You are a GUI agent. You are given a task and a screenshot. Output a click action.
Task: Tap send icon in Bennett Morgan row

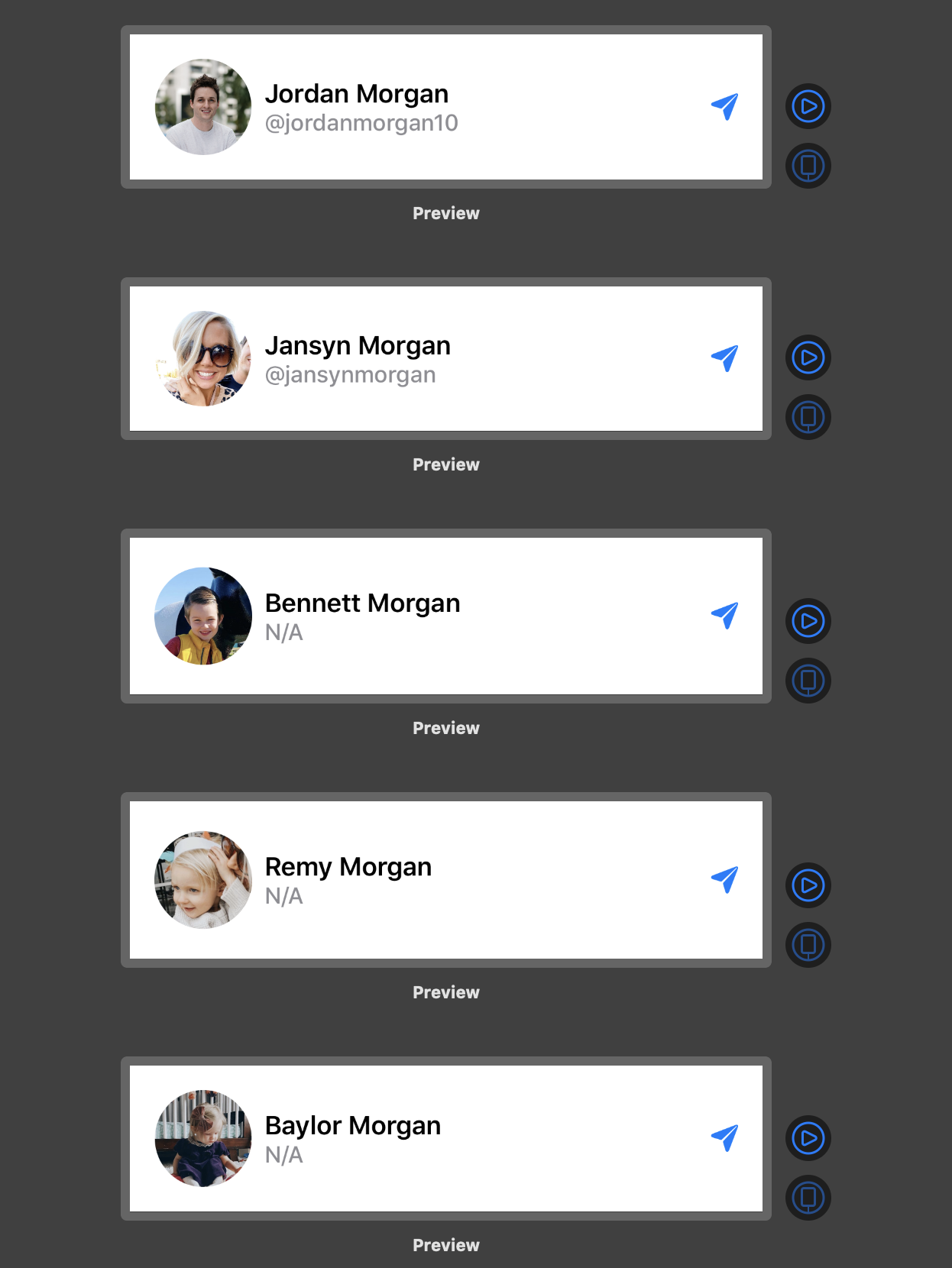[724, 615]
